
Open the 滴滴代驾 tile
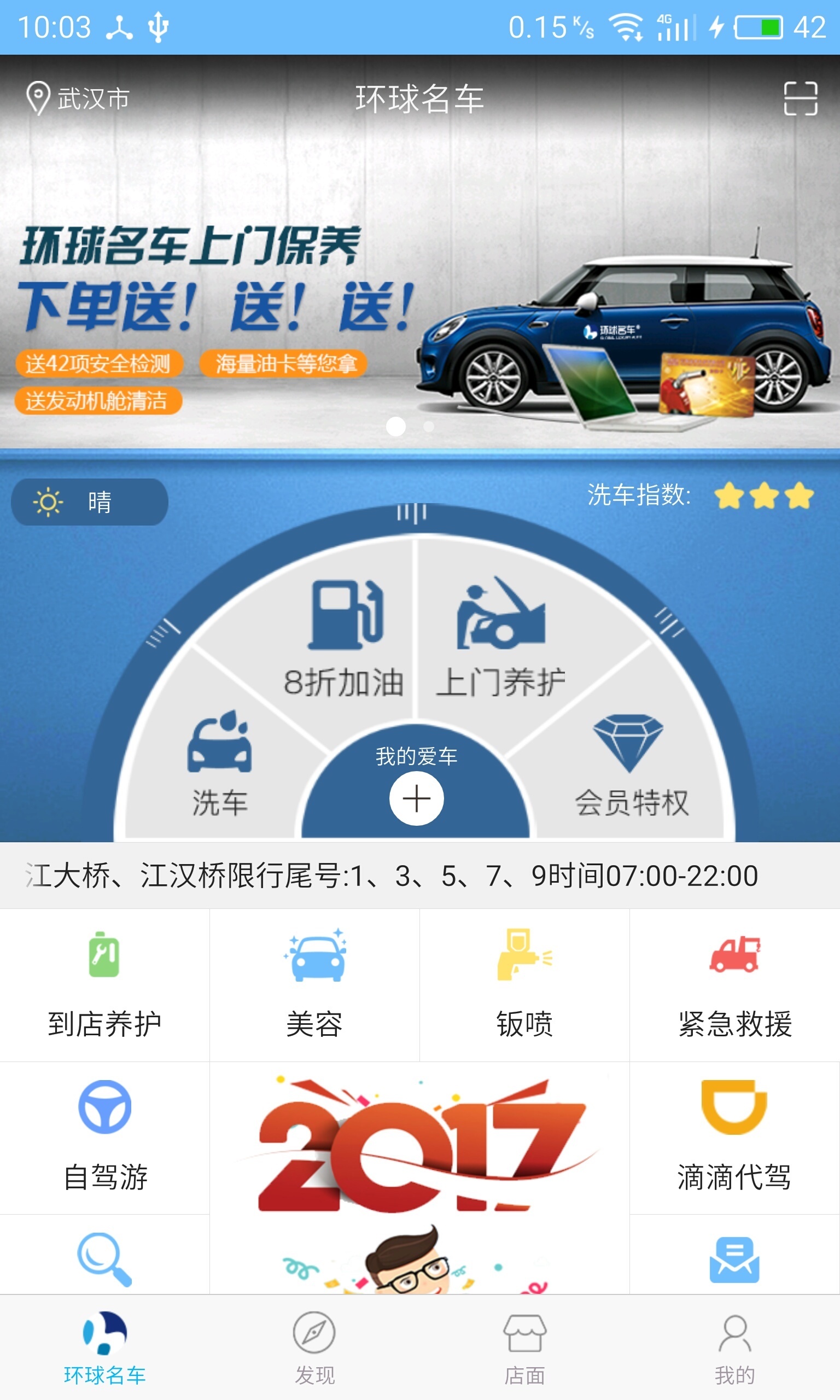coord(734,1137)
